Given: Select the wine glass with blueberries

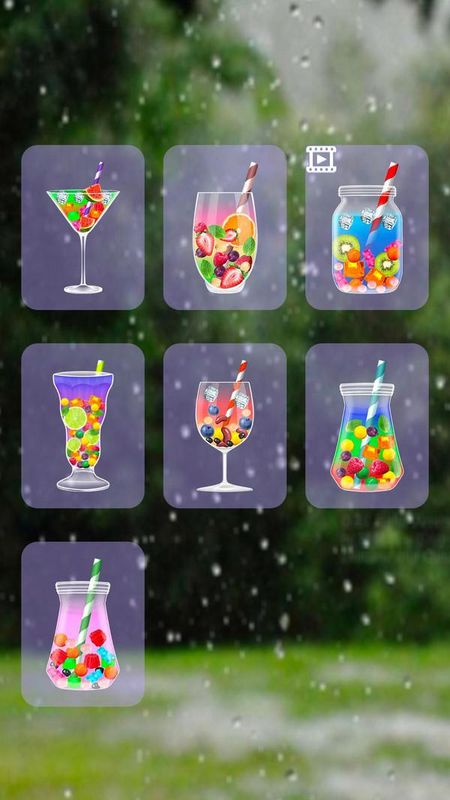Looking at the screenshot, I should point(224,426).
